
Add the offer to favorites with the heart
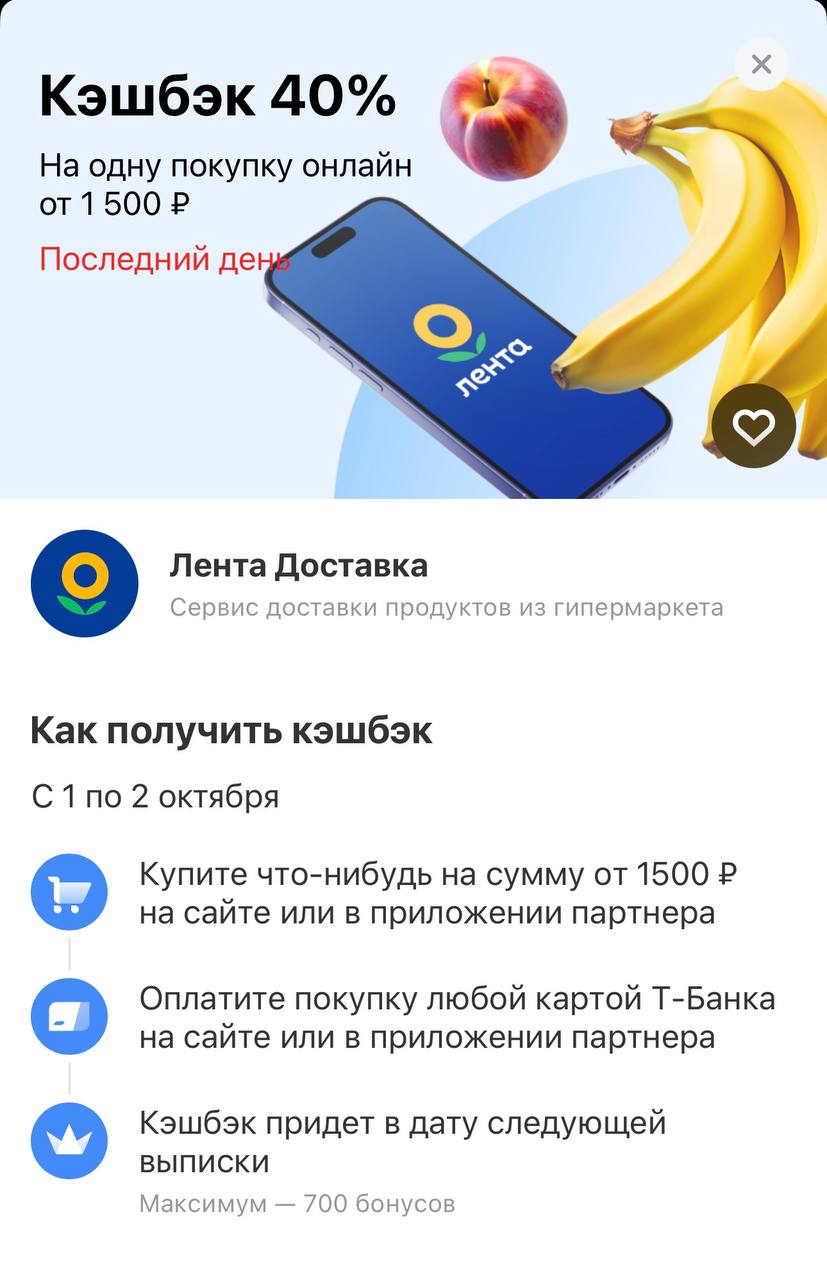coord(753,427)
